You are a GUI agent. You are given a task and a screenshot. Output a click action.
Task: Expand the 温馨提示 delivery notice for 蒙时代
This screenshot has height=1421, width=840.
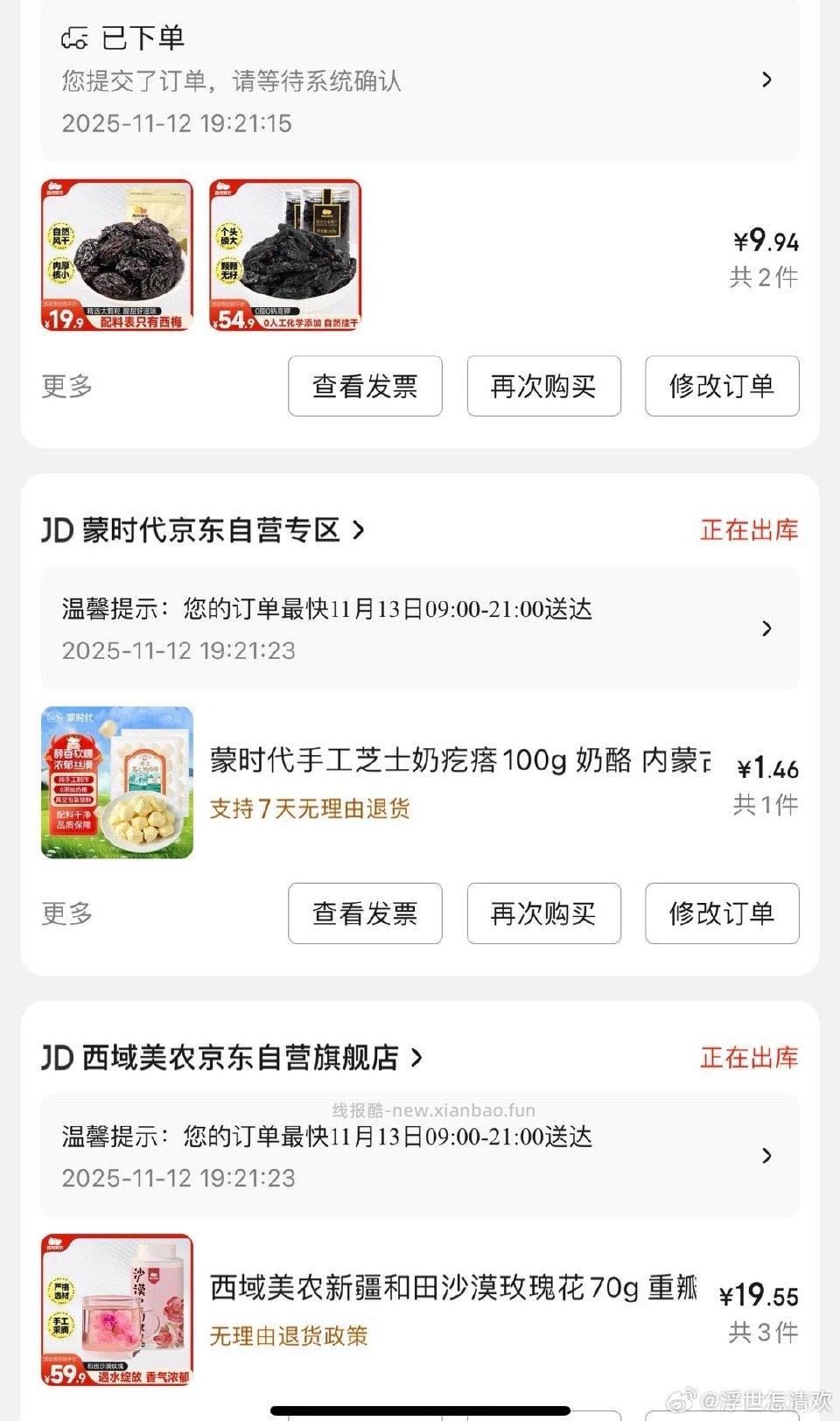pos(767,628)
